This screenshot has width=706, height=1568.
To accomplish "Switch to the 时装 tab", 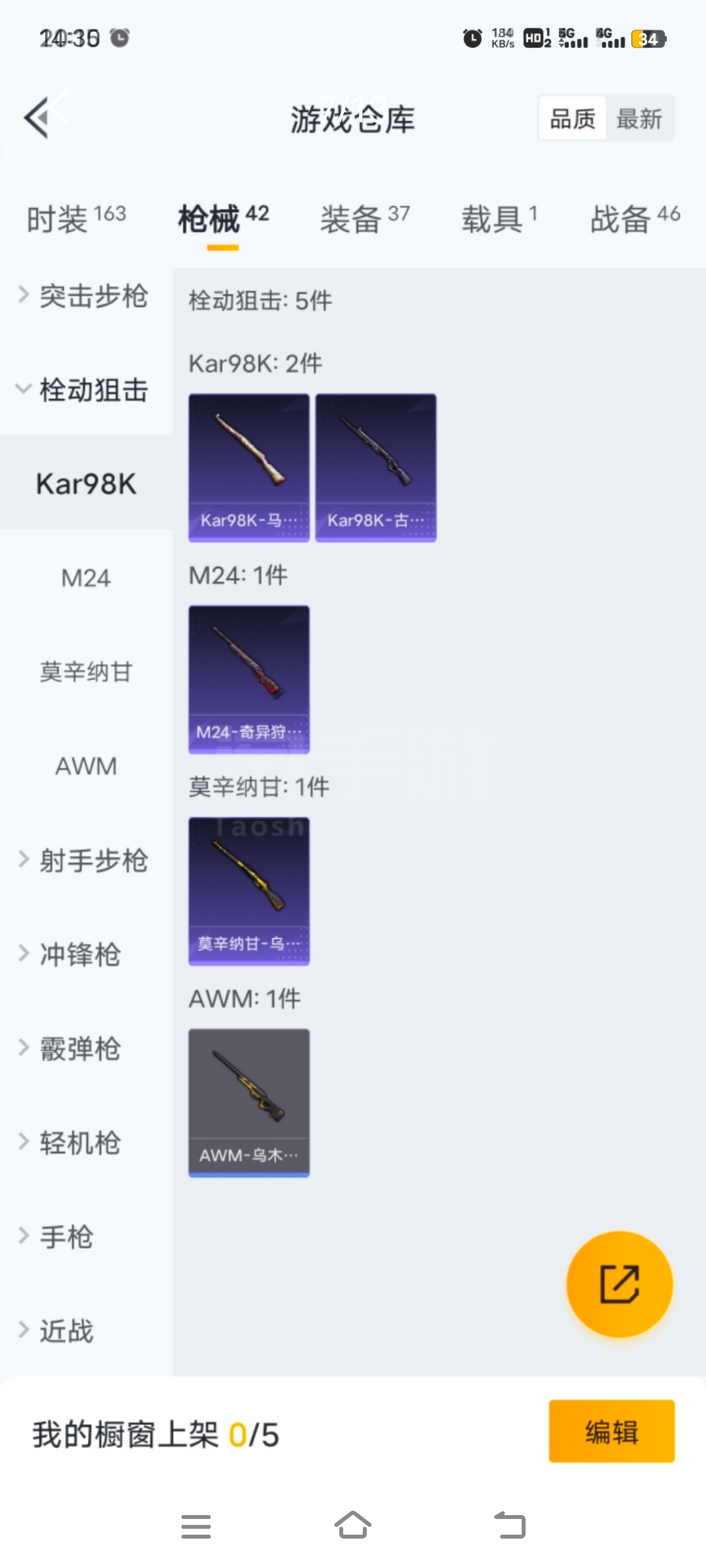I will pyautogui.click(x=76, y=219).
